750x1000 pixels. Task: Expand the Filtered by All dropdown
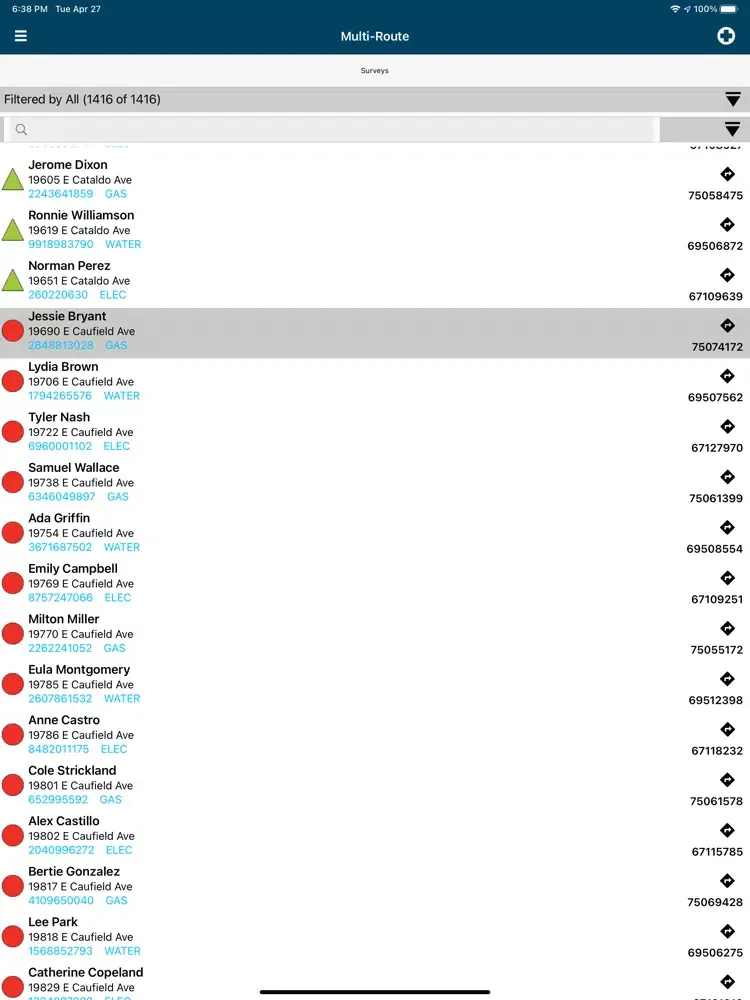click(732, 99)
